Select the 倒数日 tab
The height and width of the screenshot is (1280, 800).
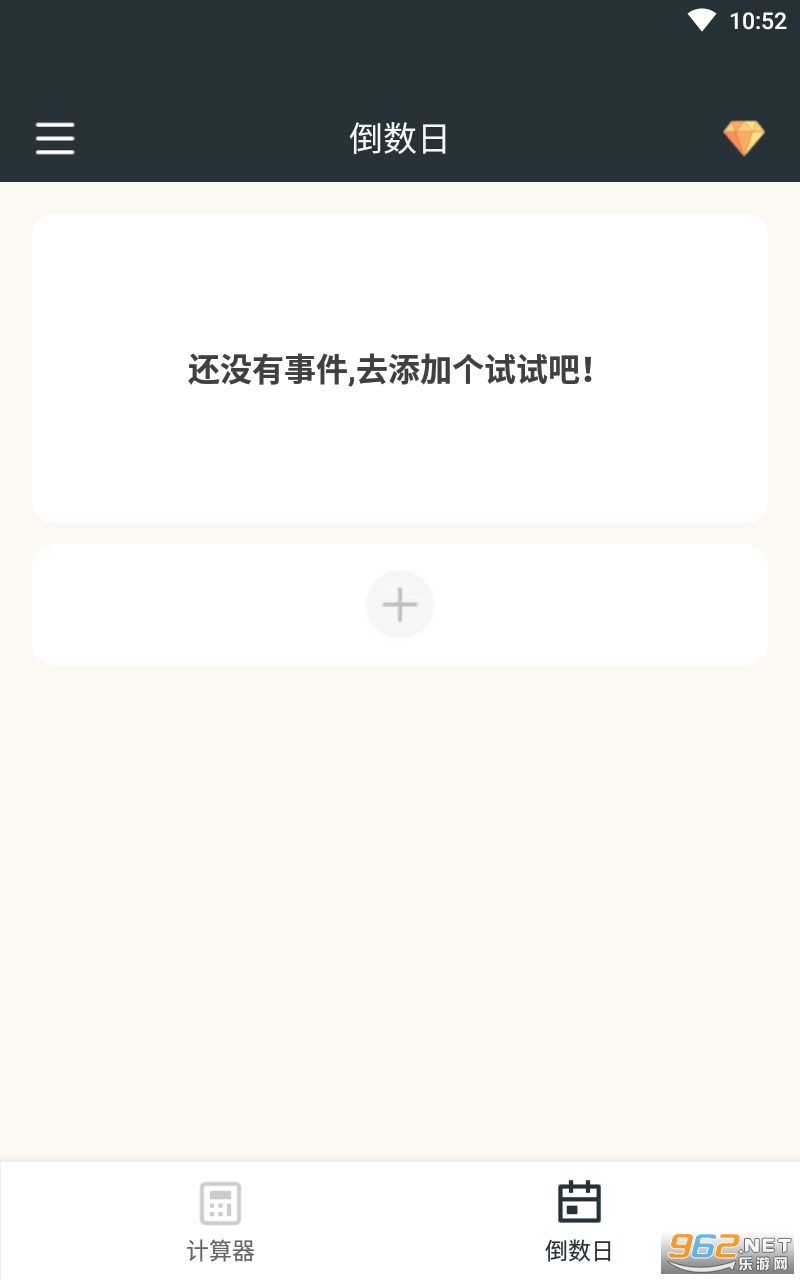point(578,1220)
